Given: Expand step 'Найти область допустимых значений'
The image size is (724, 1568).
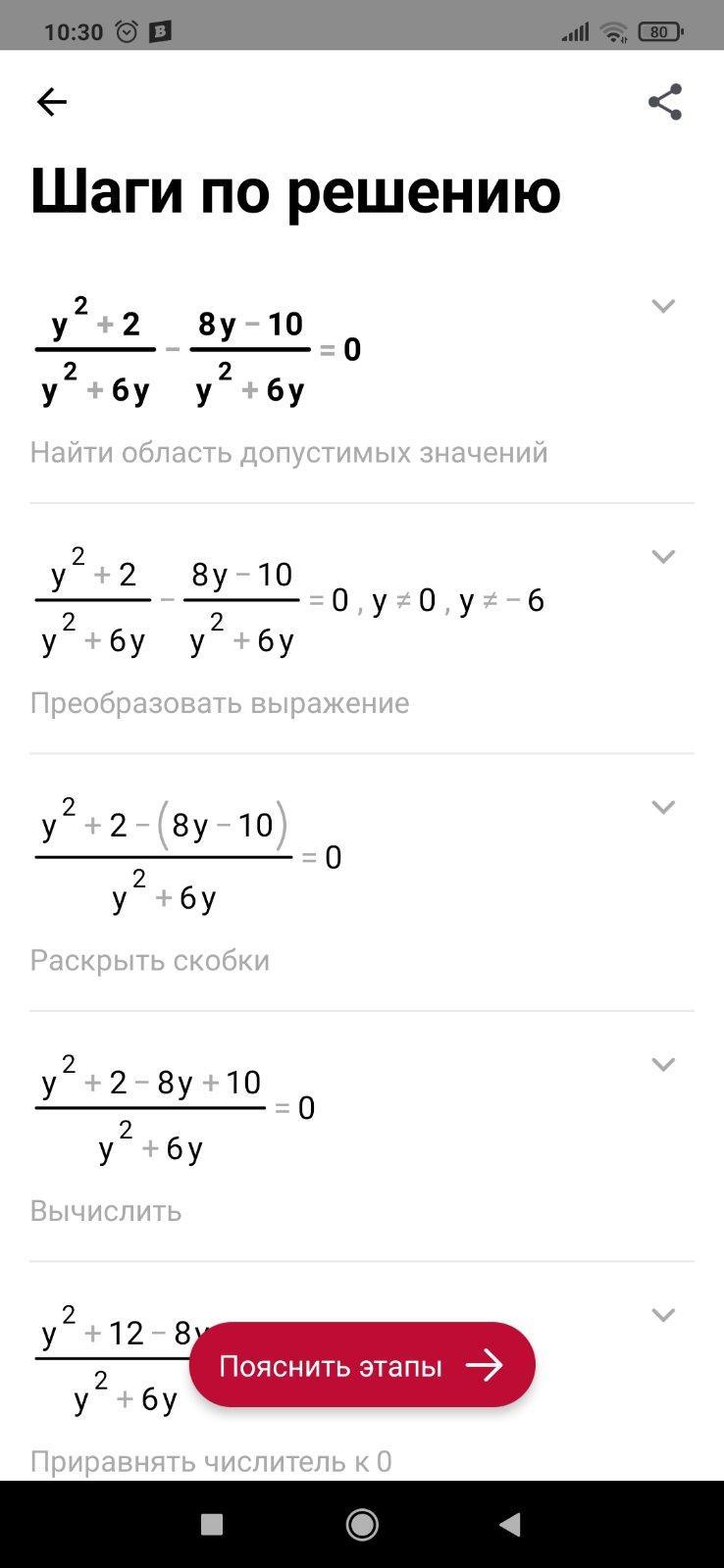Looking at the screenshot, I should (663, 306).
